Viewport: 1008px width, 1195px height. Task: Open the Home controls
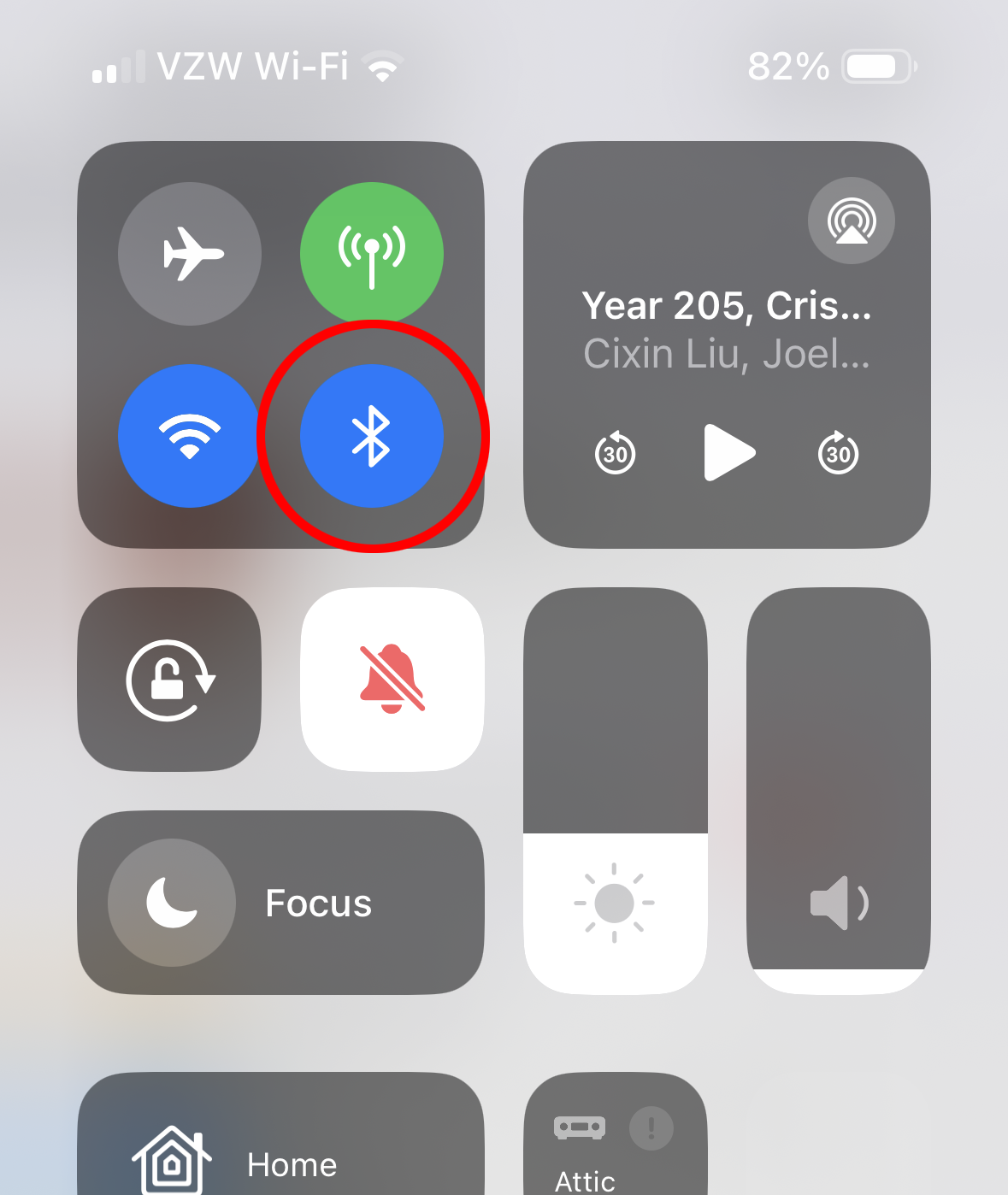click(280, 1145)
